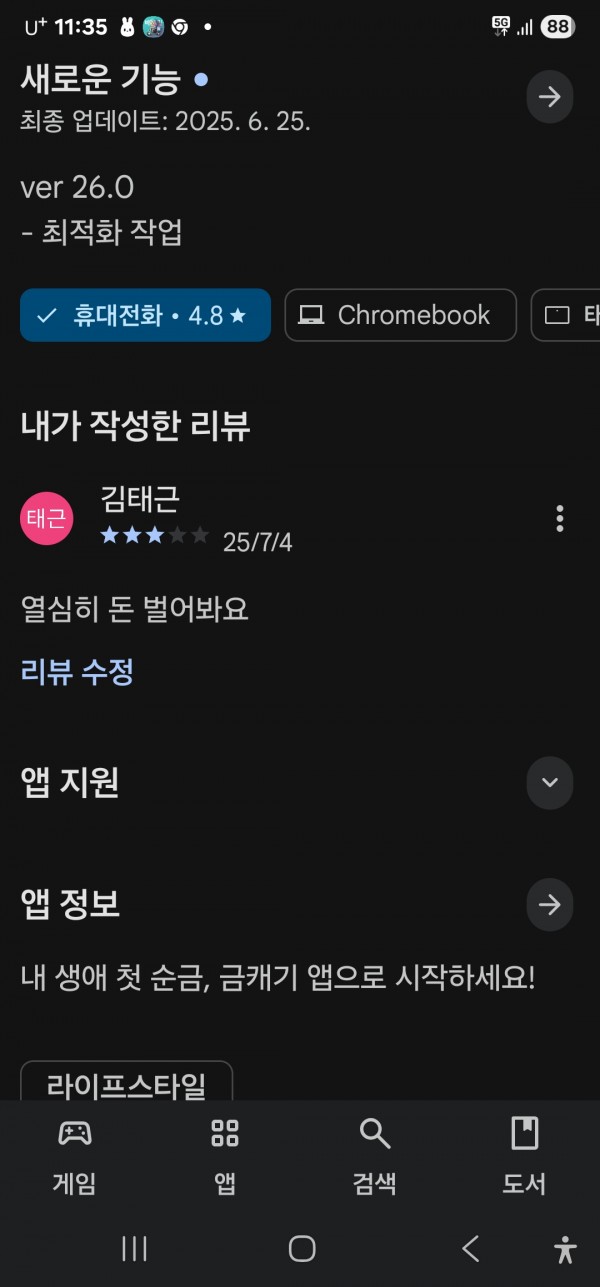Switch to the 게임 tab

[75, 1156]
